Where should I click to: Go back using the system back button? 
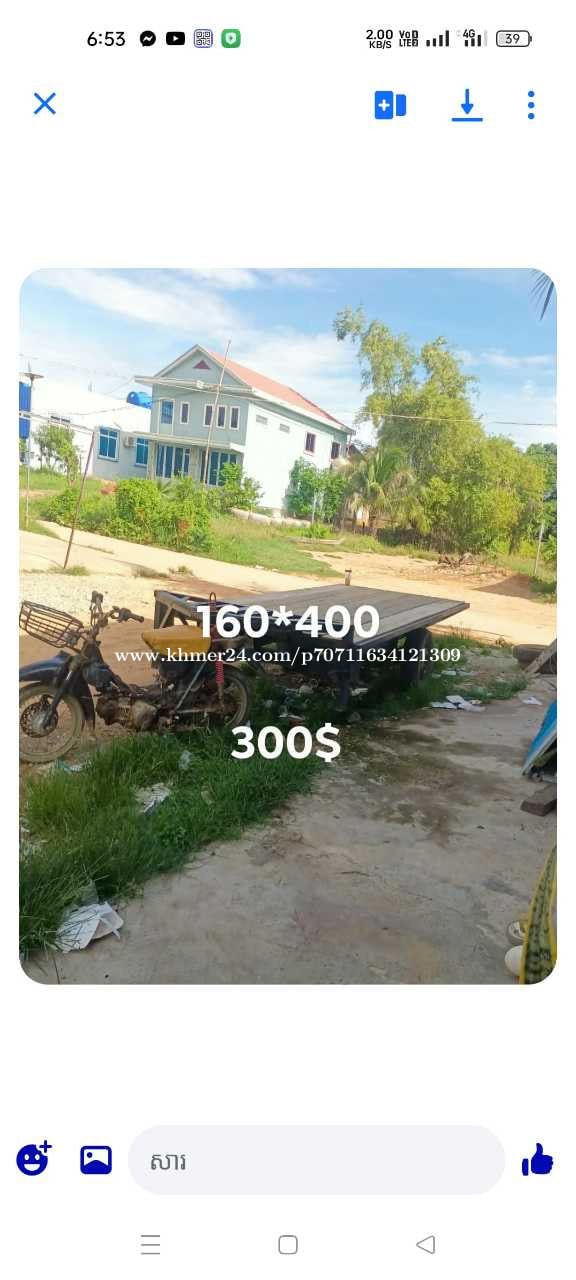coord(425,1244)
